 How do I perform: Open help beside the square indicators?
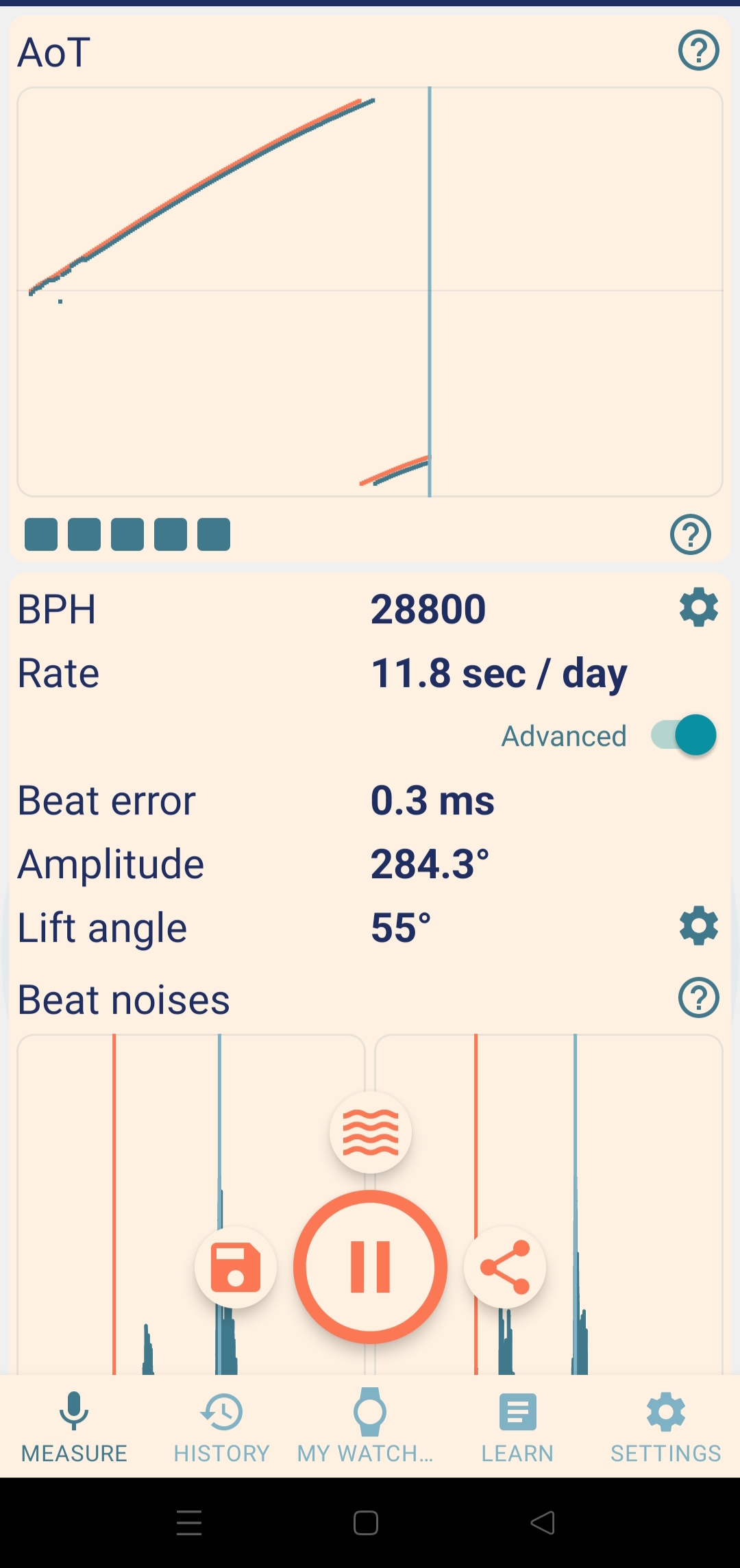tap(690, 534)
